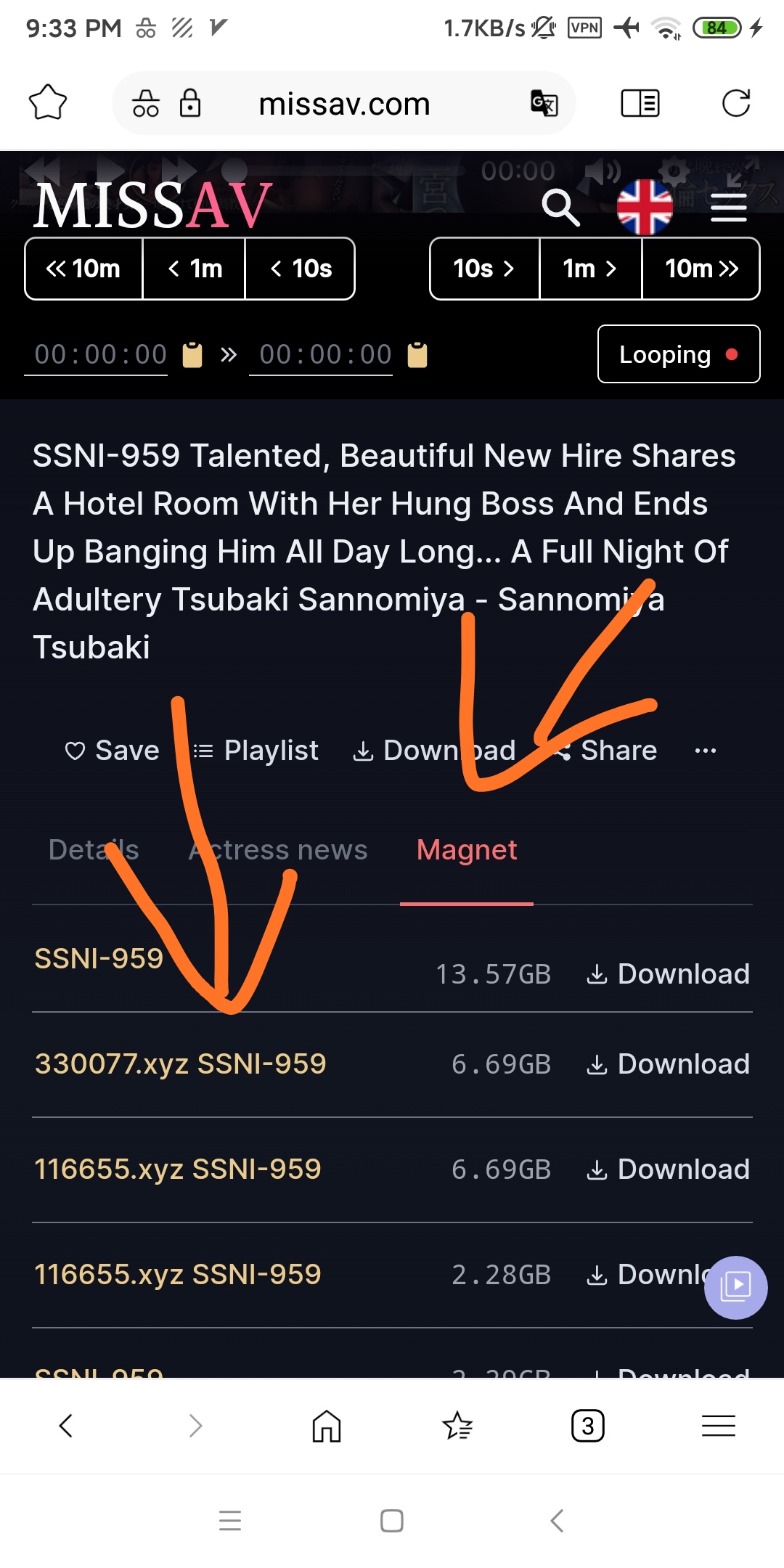Viewport: 784px width, 1568px height.
Task: Open the browser tabs switcher
Action: pos(587,1426)
